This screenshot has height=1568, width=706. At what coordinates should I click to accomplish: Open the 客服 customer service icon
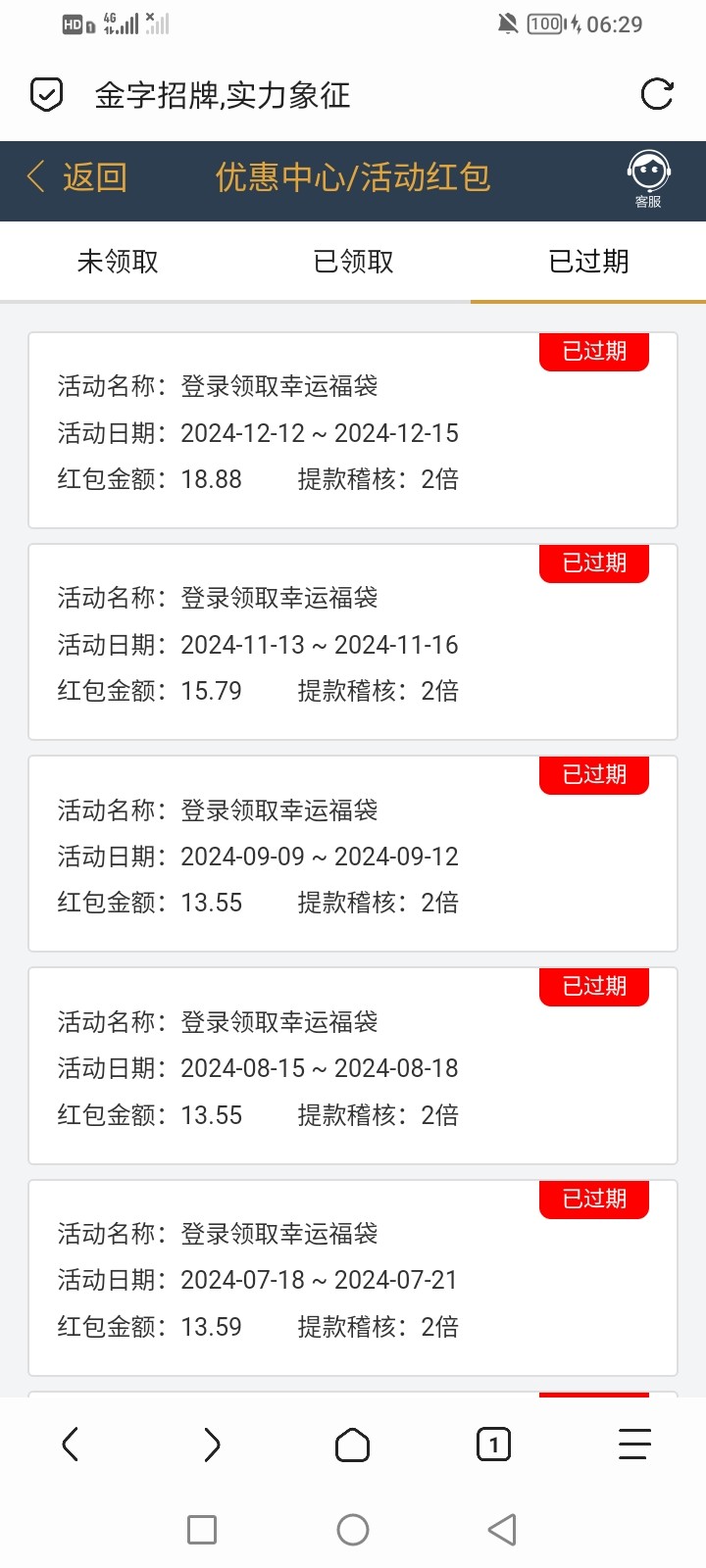point(648,179)
